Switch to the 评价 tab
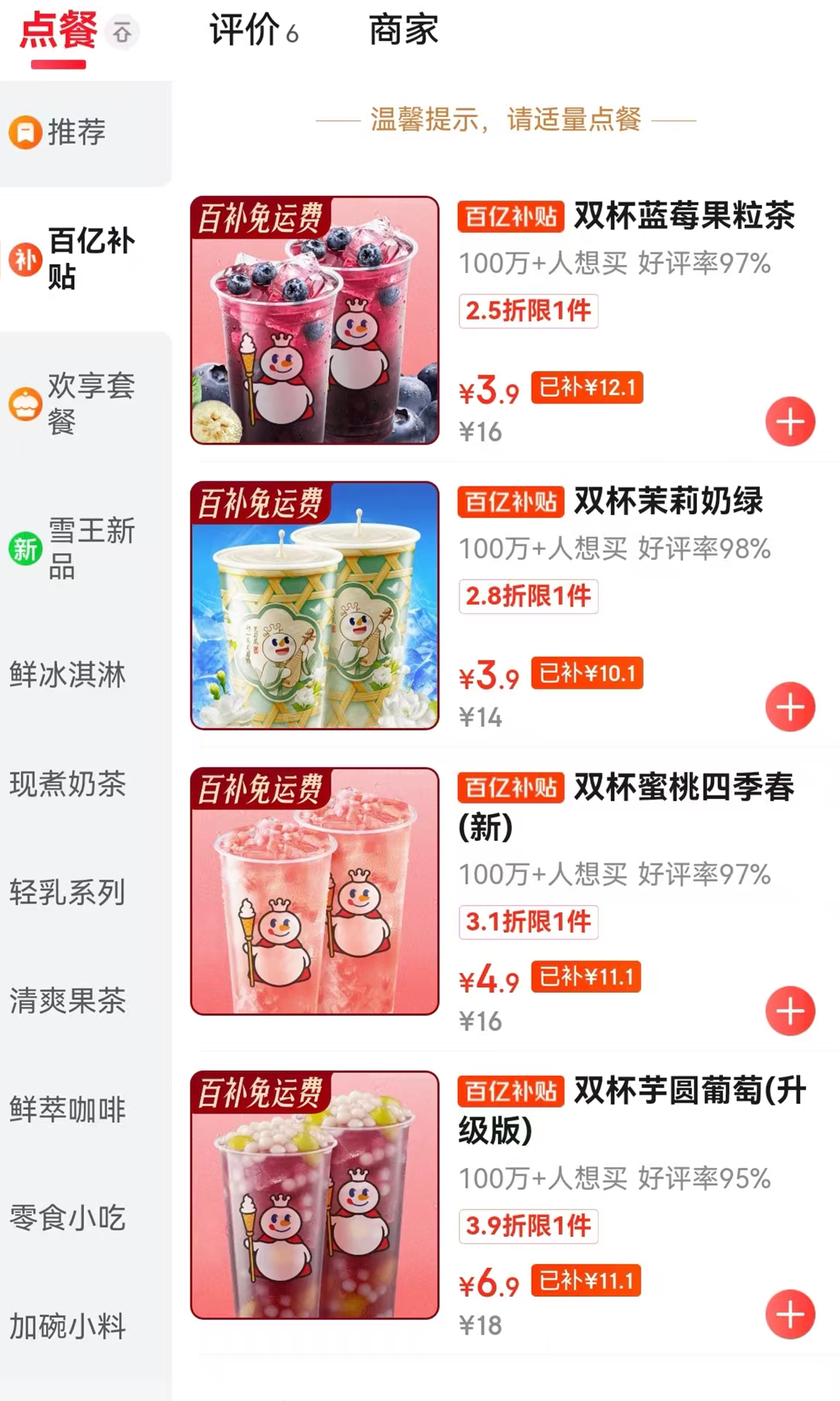This screenshot has height=1401, width=840. click(252, 31)
